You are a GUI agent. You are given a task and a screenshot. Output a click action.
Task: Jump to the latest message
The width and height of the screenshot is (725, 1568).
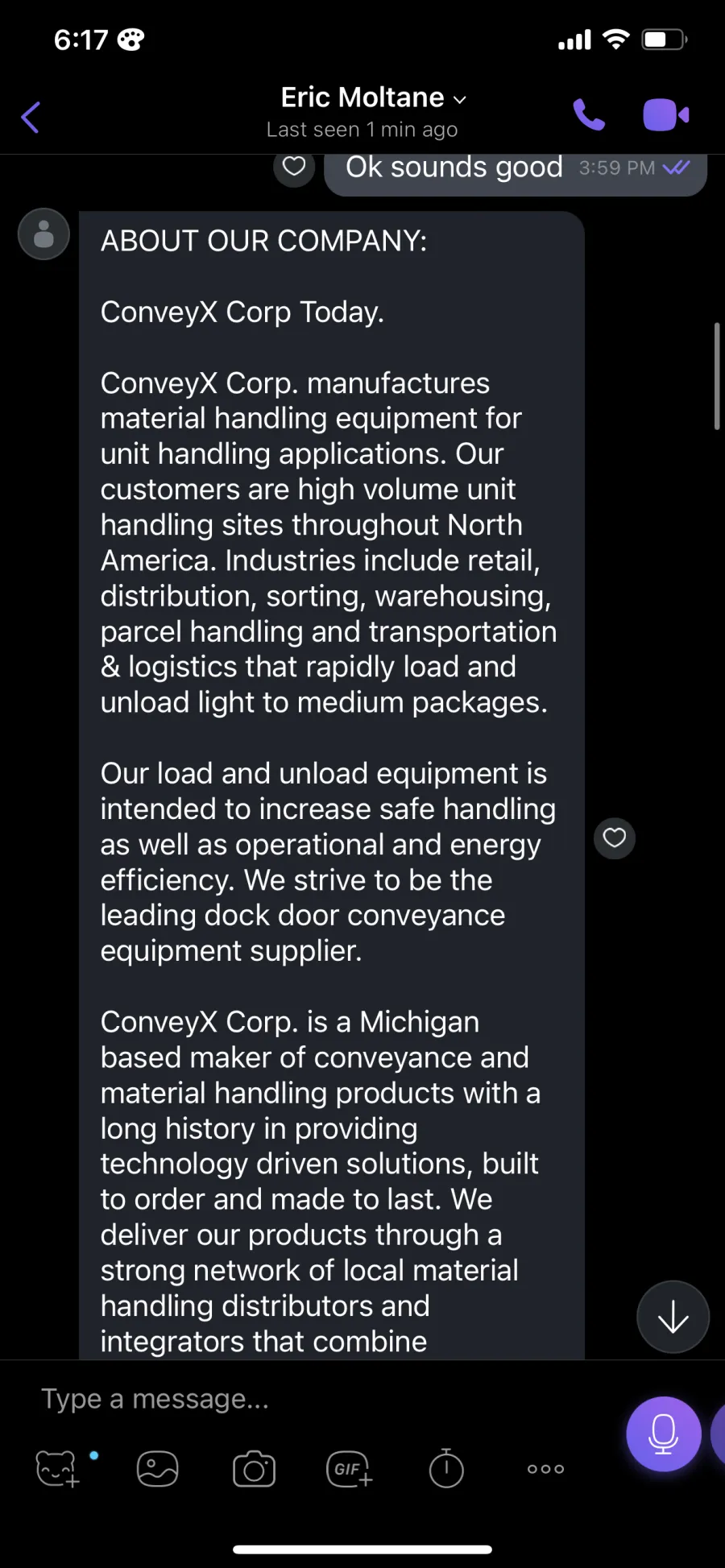point(673,1317)
